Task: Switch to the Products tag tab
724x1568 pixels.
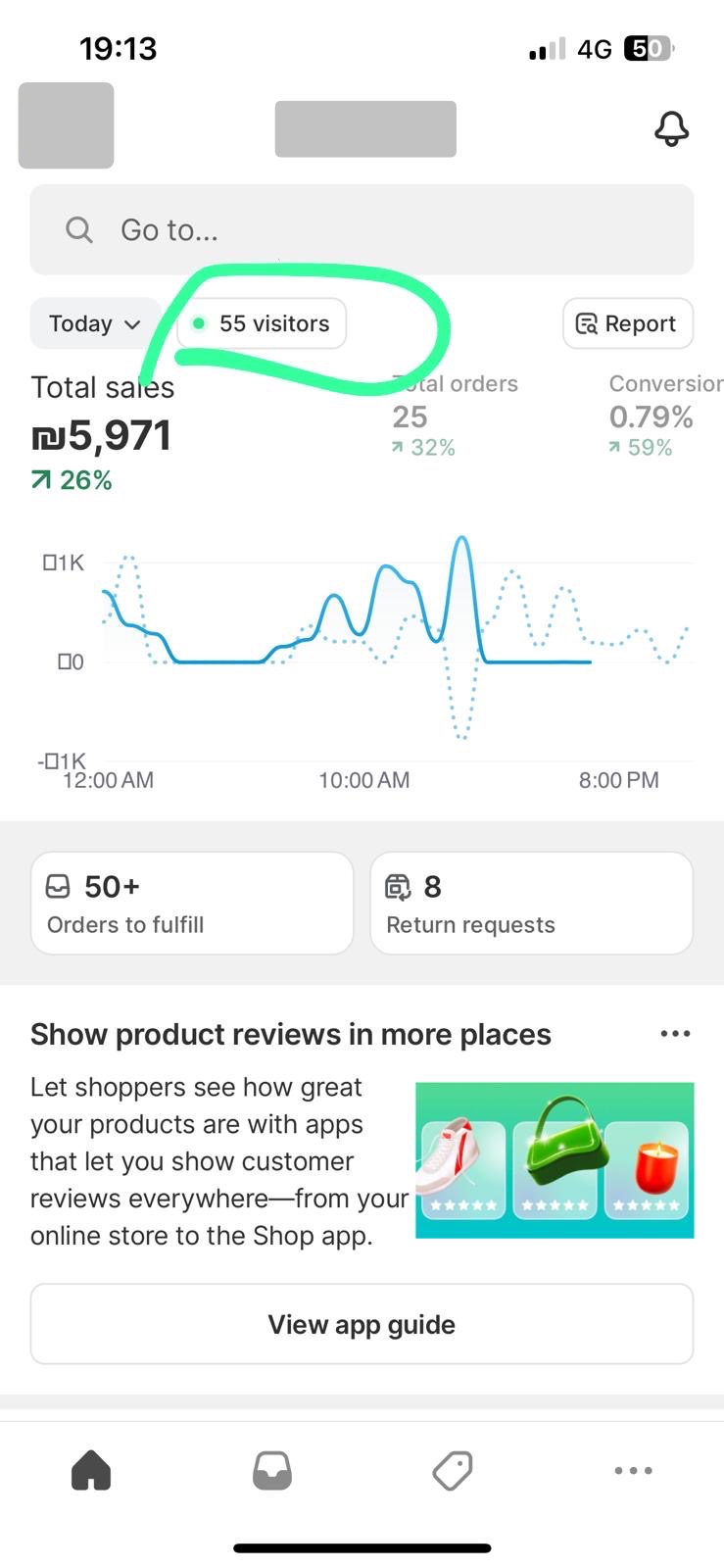Action: pyautogui.click(x=453, y=1470)
